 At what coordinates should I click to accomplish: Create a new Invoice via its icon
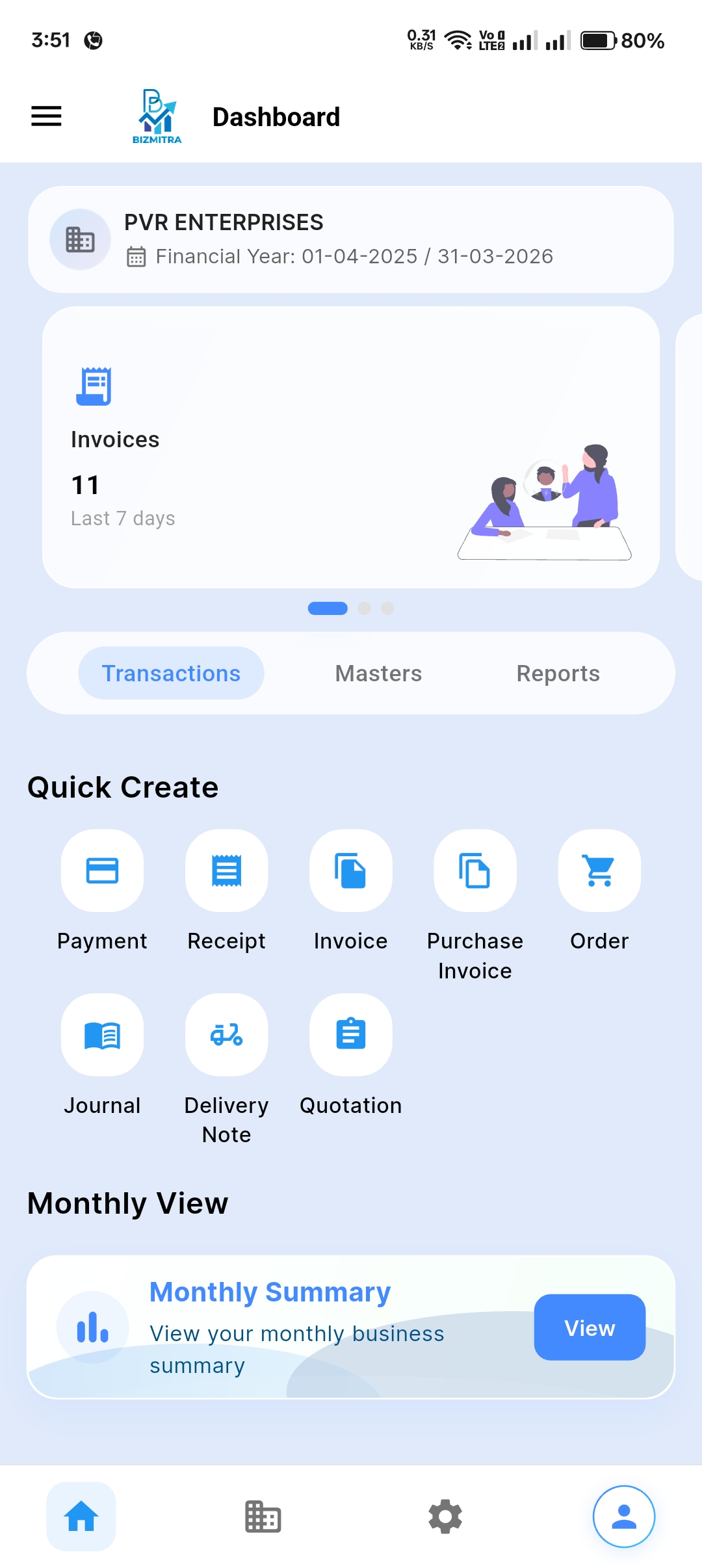pos(351,870)
